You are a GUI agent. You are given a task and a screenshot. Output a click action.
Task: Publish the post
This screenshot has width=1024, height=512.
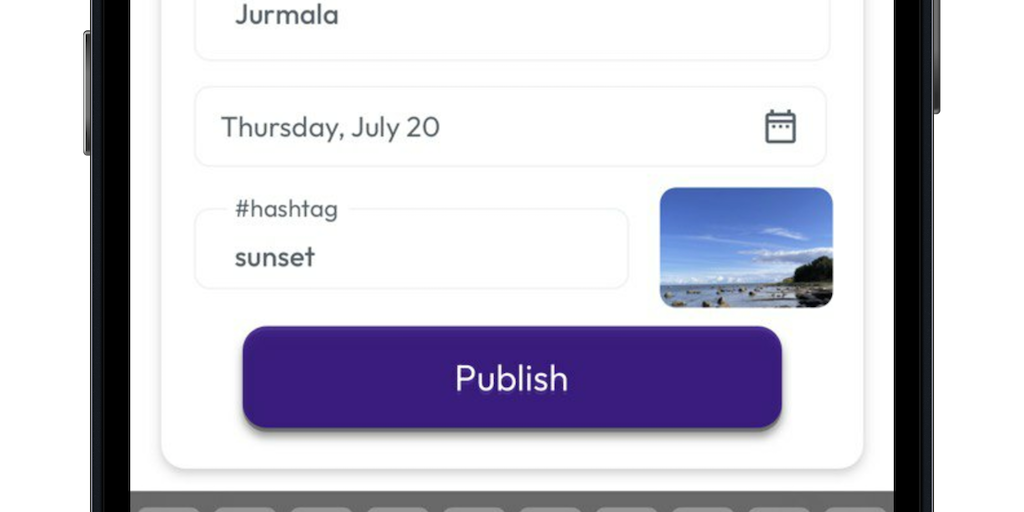pos(511,378)
